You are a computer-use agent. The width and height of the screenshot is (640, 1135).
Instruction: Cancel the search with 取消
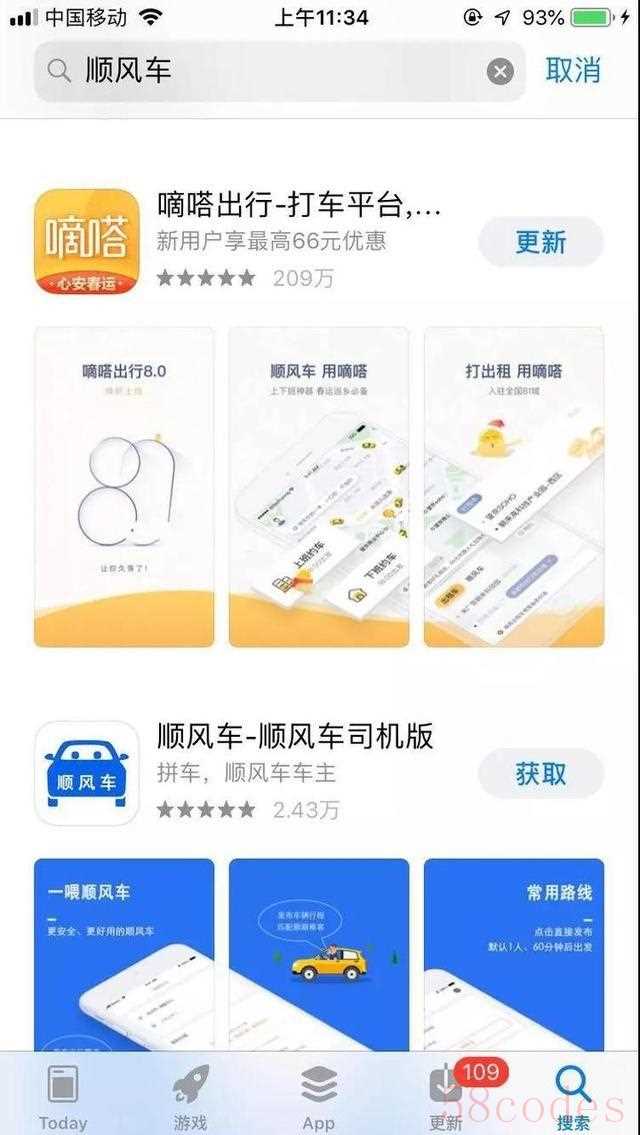coord(573,70)
